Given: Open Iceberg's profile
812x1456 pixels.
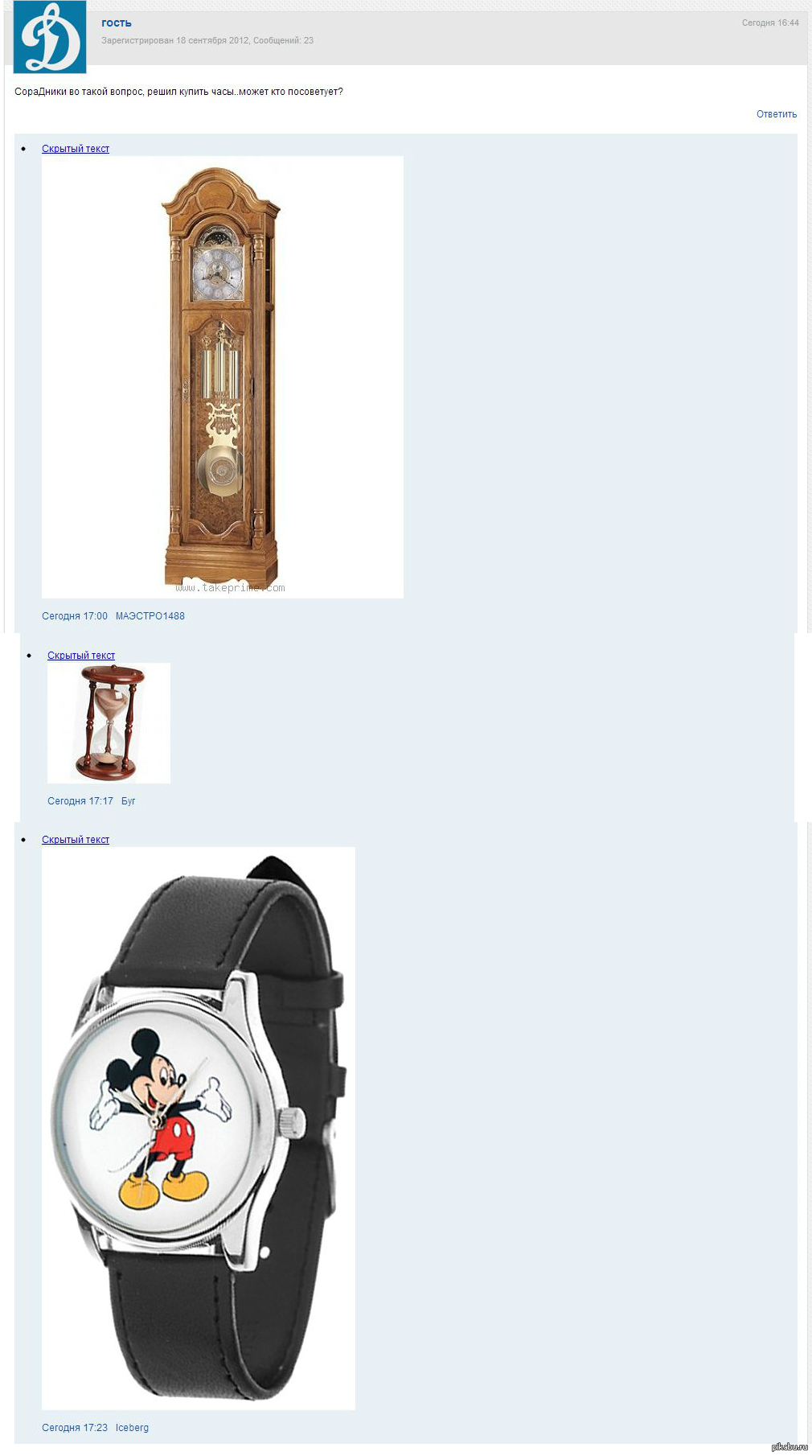Looking at the screenshot, I should (132, 1428).
